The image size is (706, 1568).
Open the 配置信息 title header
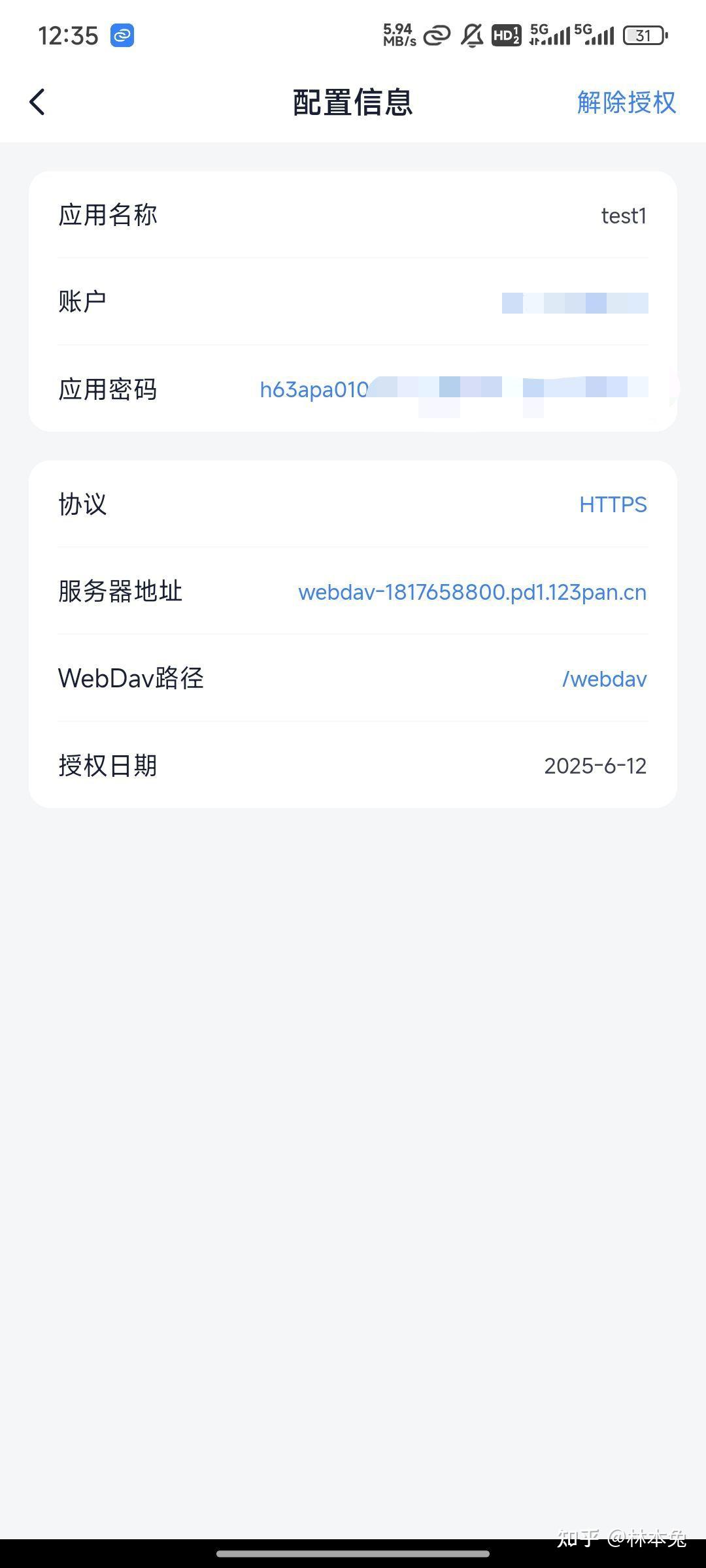pos(353,103)
